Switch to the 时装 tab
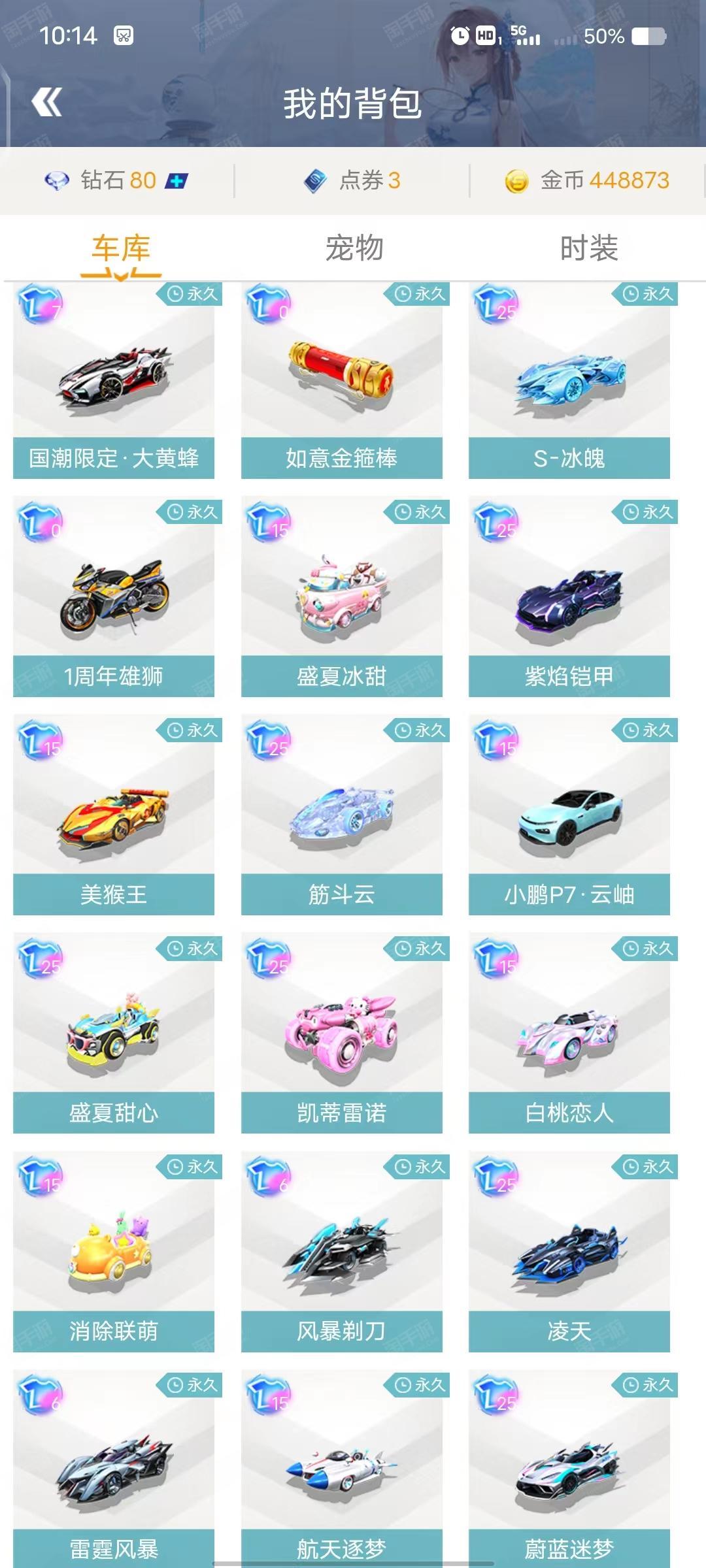706x1568 pixels. (x=589, y=248)
